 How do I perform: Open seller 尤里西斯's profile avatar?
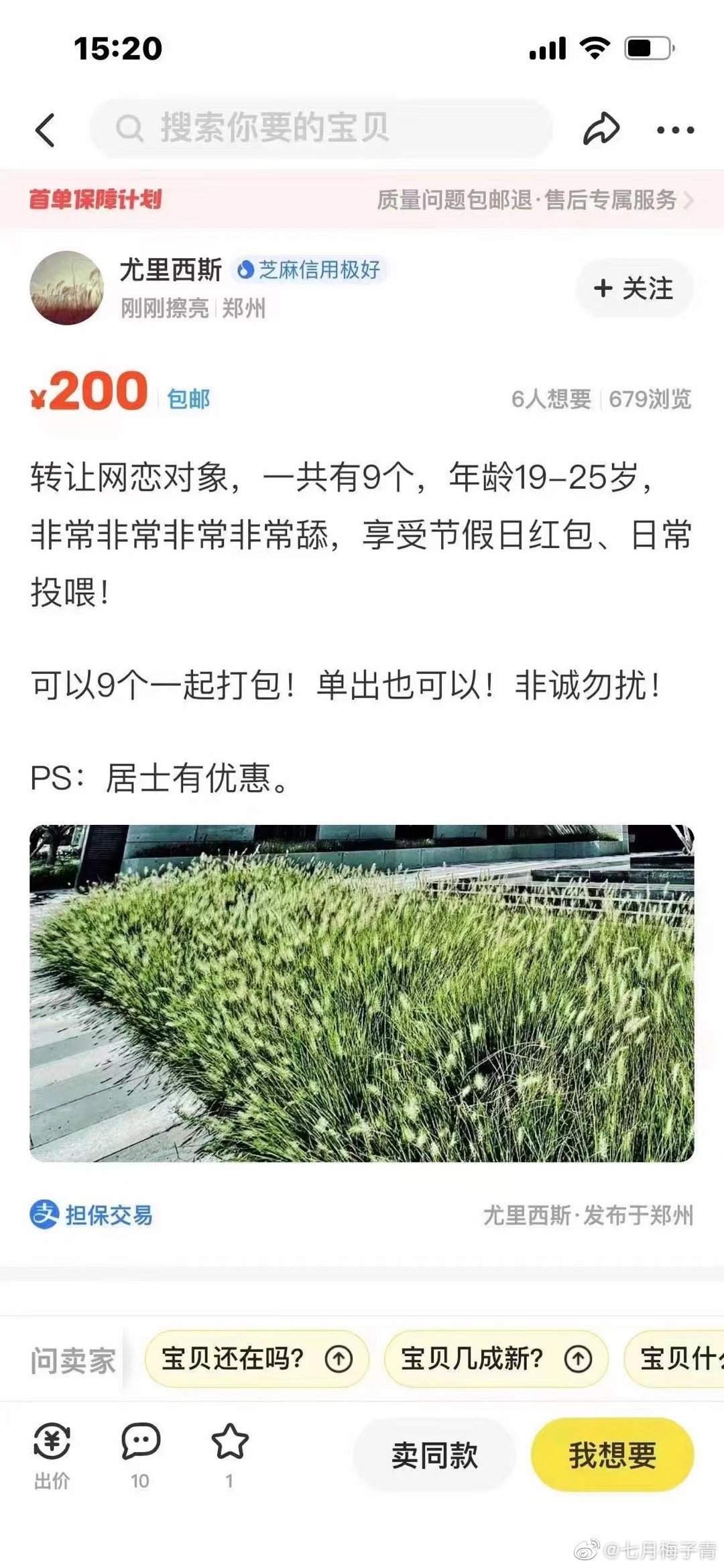point(67,288)
